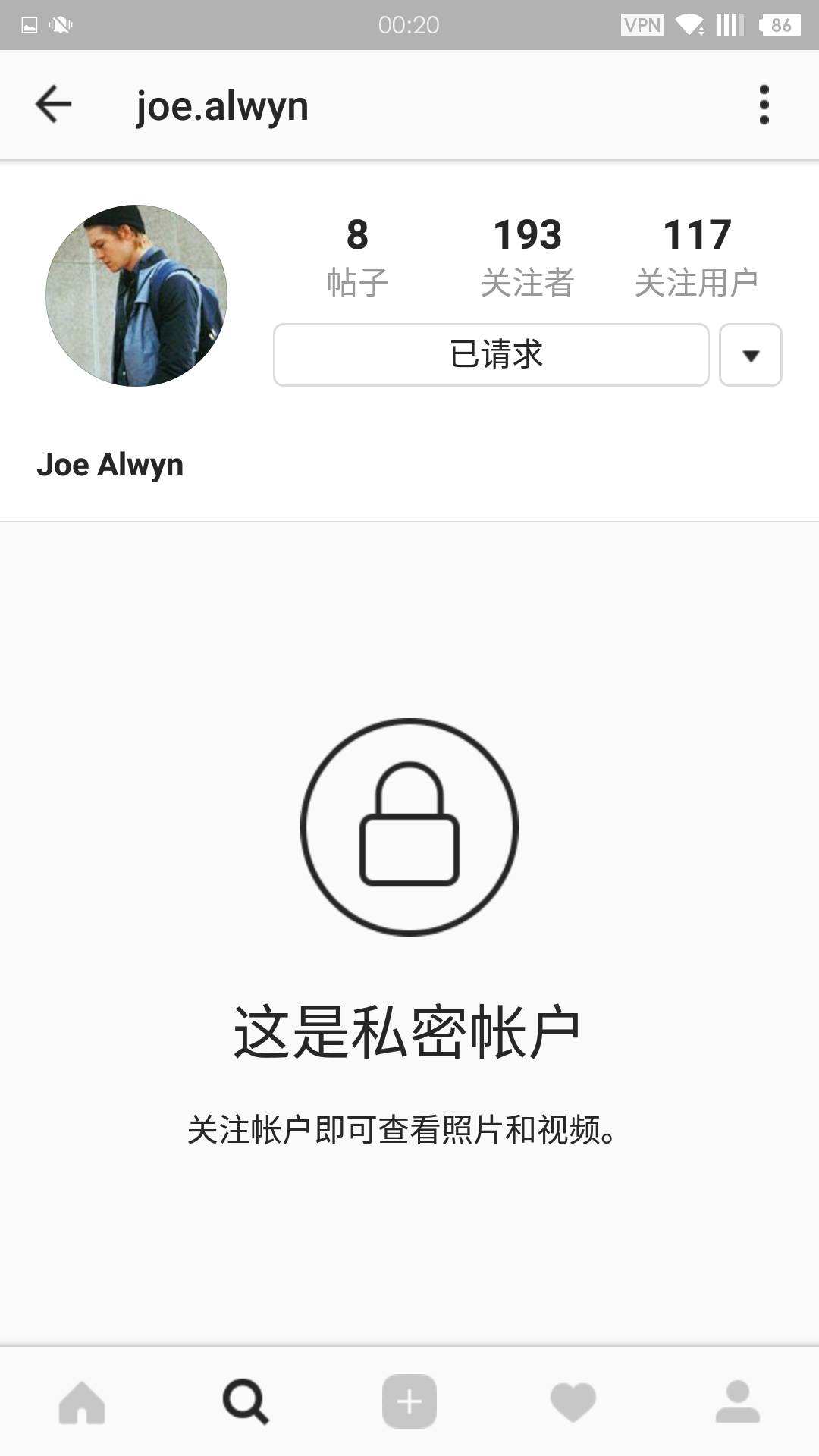Screen dimensions: 819x1456
Task: Open the Search tab
Action: (246, 1401)
